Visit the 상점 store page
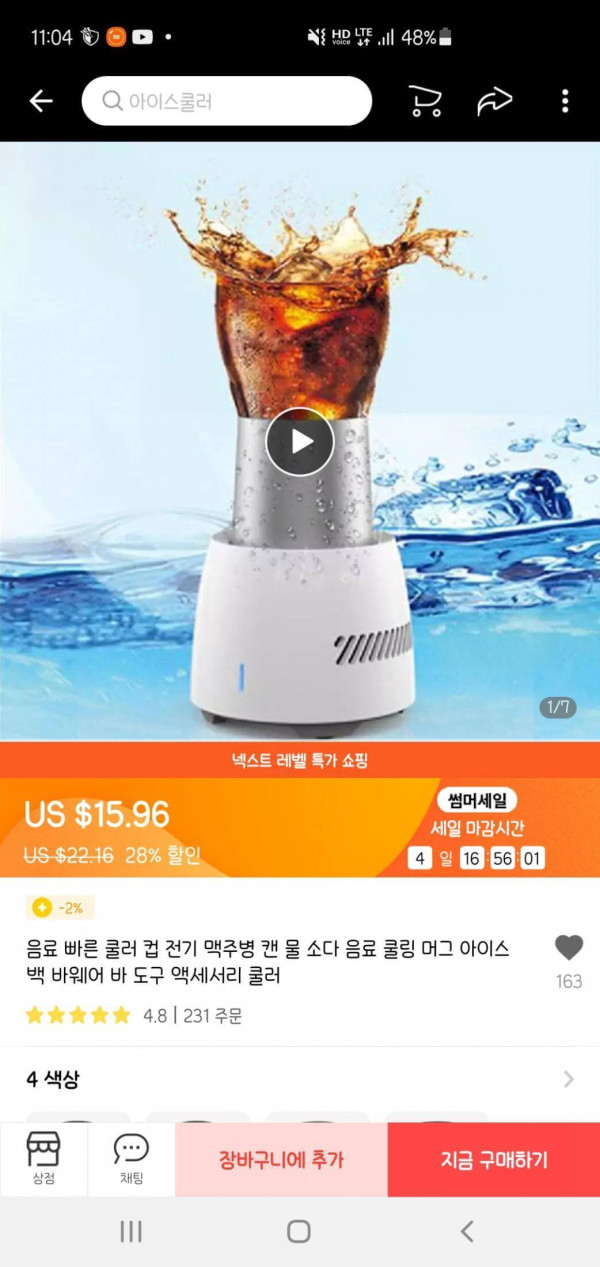600x1267 pixels. tap(43, 1159)
